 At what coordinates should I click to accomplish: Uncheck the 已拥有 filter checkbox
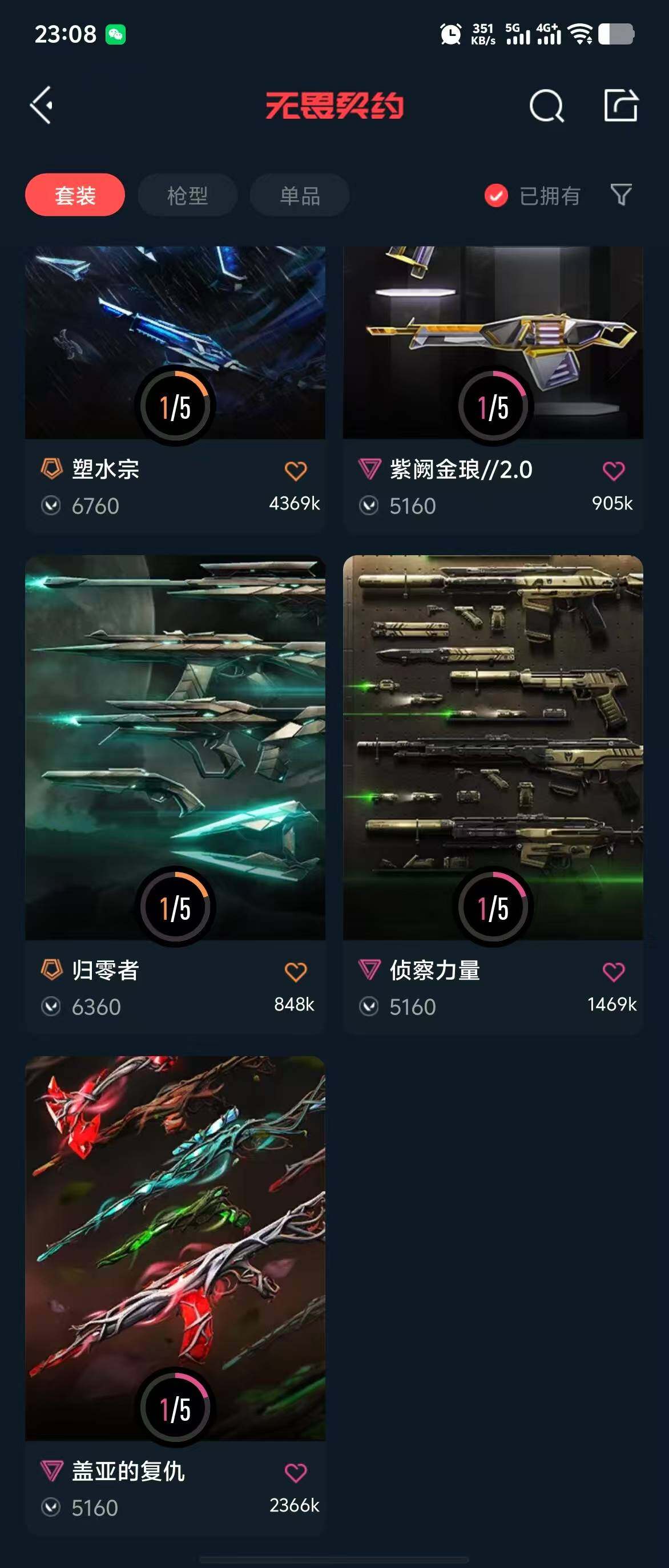[495, 195]
